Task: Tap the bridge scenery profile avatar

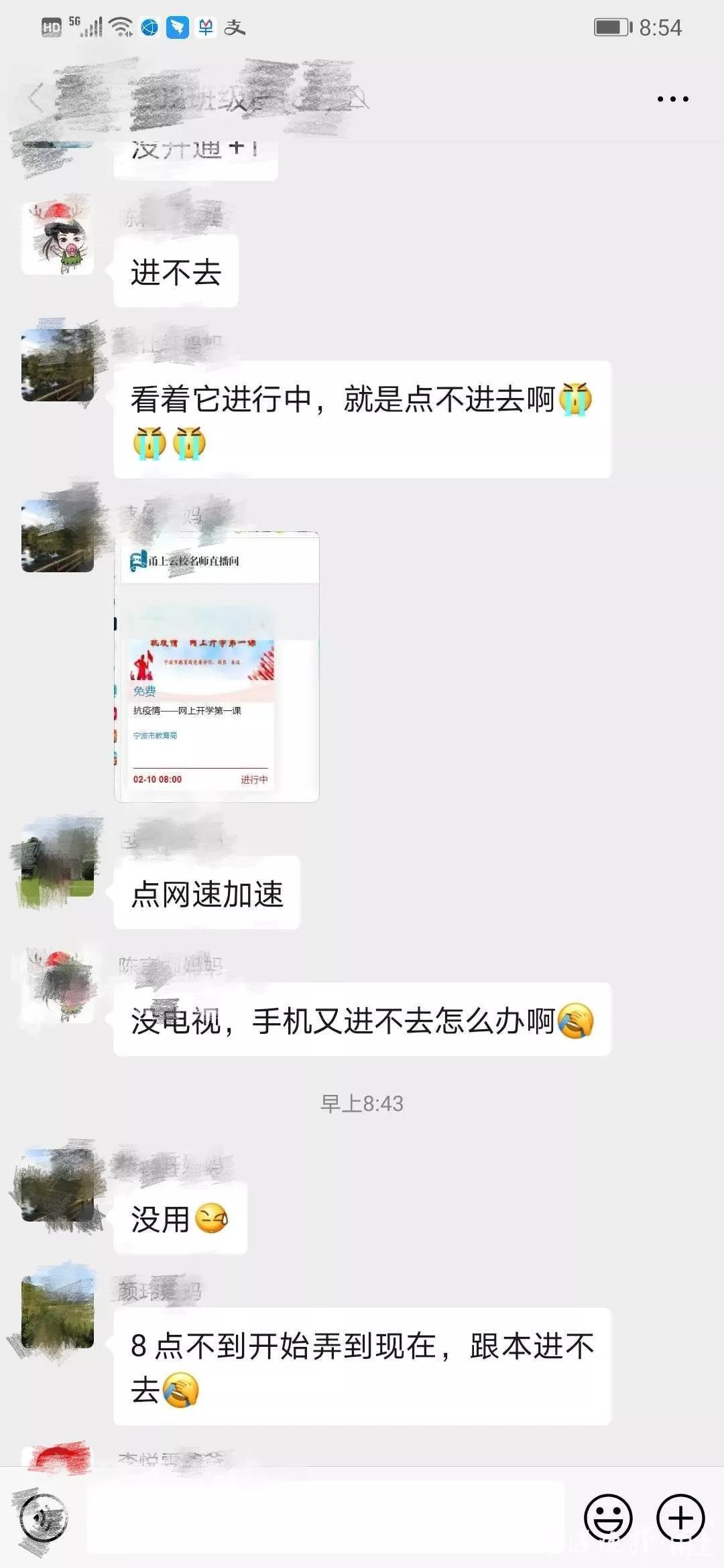Action: pos(57,365)
